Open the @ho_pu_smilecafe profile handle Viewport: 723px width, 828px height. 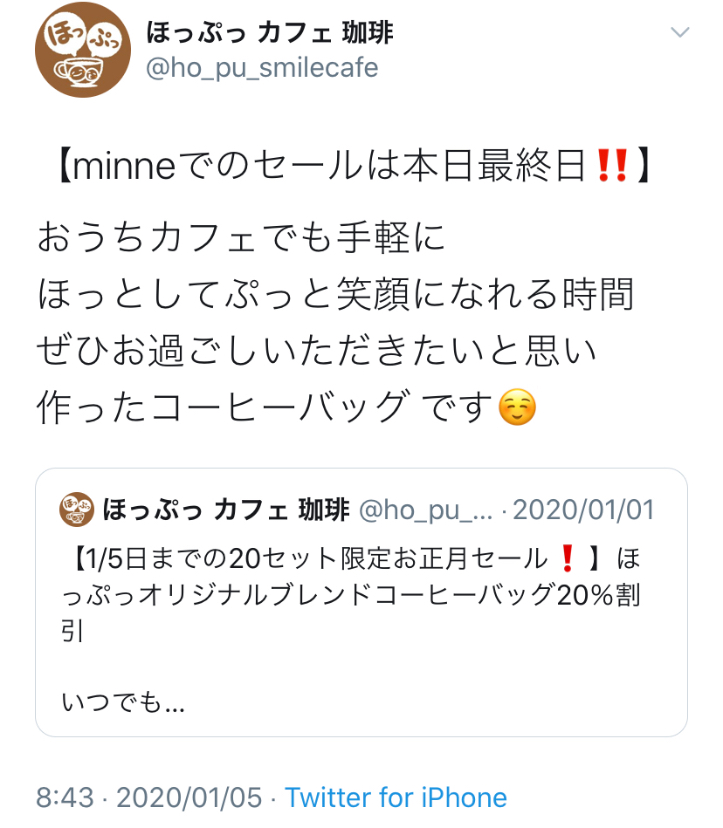(263, 69)
